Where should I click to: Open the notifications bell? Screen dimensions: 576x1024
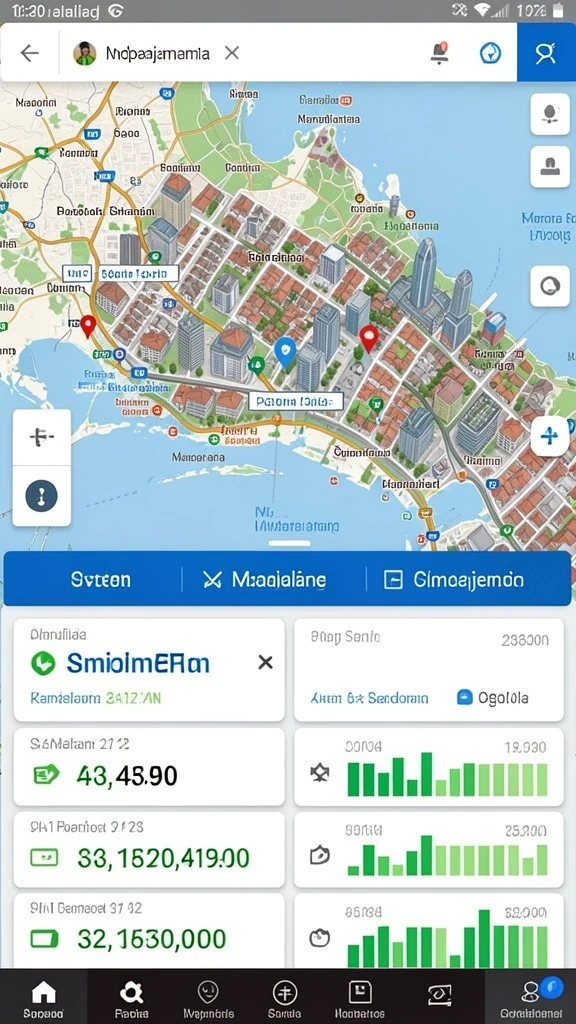440,53
